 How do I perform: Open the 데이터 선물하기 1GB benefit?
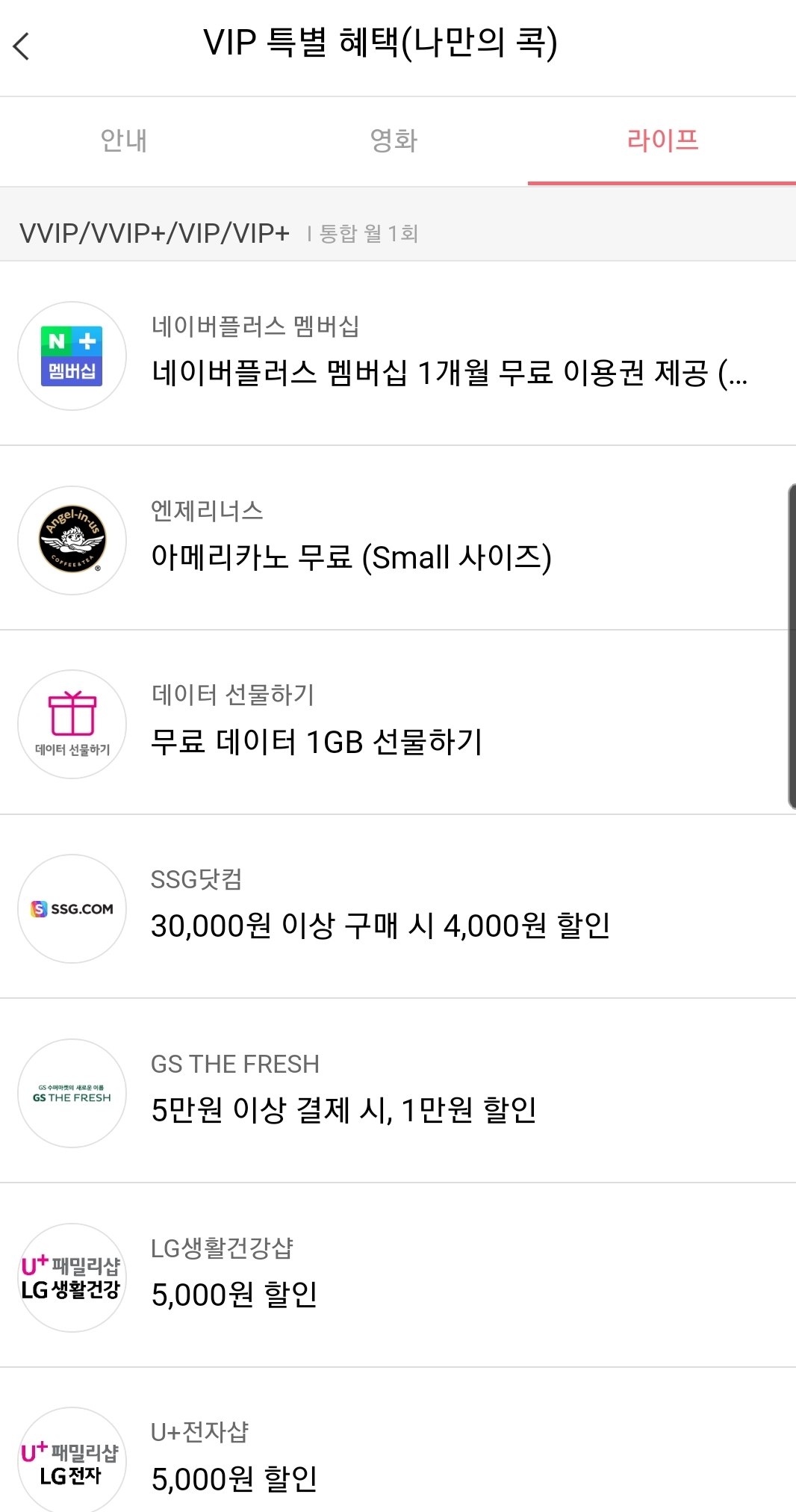pyautogui.click(x=398, y=722)
